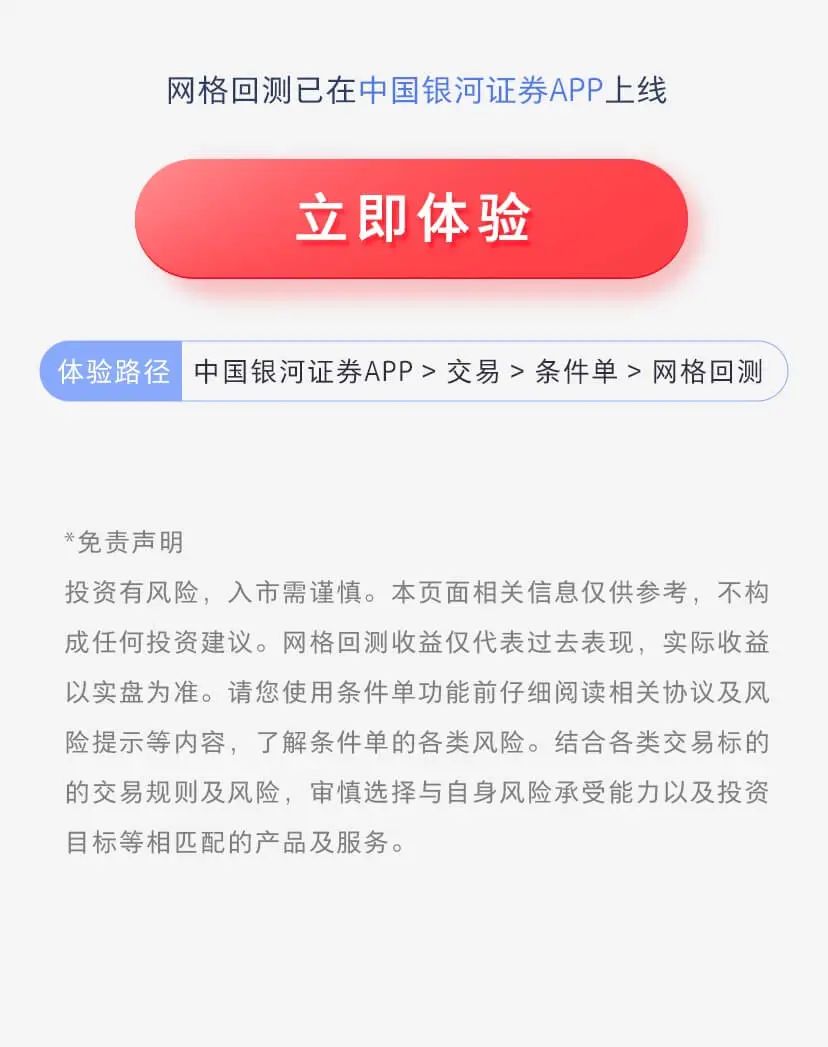Tap the red 立即体验 button
The height and width of the screenshot is (1047, 828).
click(x=412, y=218)
